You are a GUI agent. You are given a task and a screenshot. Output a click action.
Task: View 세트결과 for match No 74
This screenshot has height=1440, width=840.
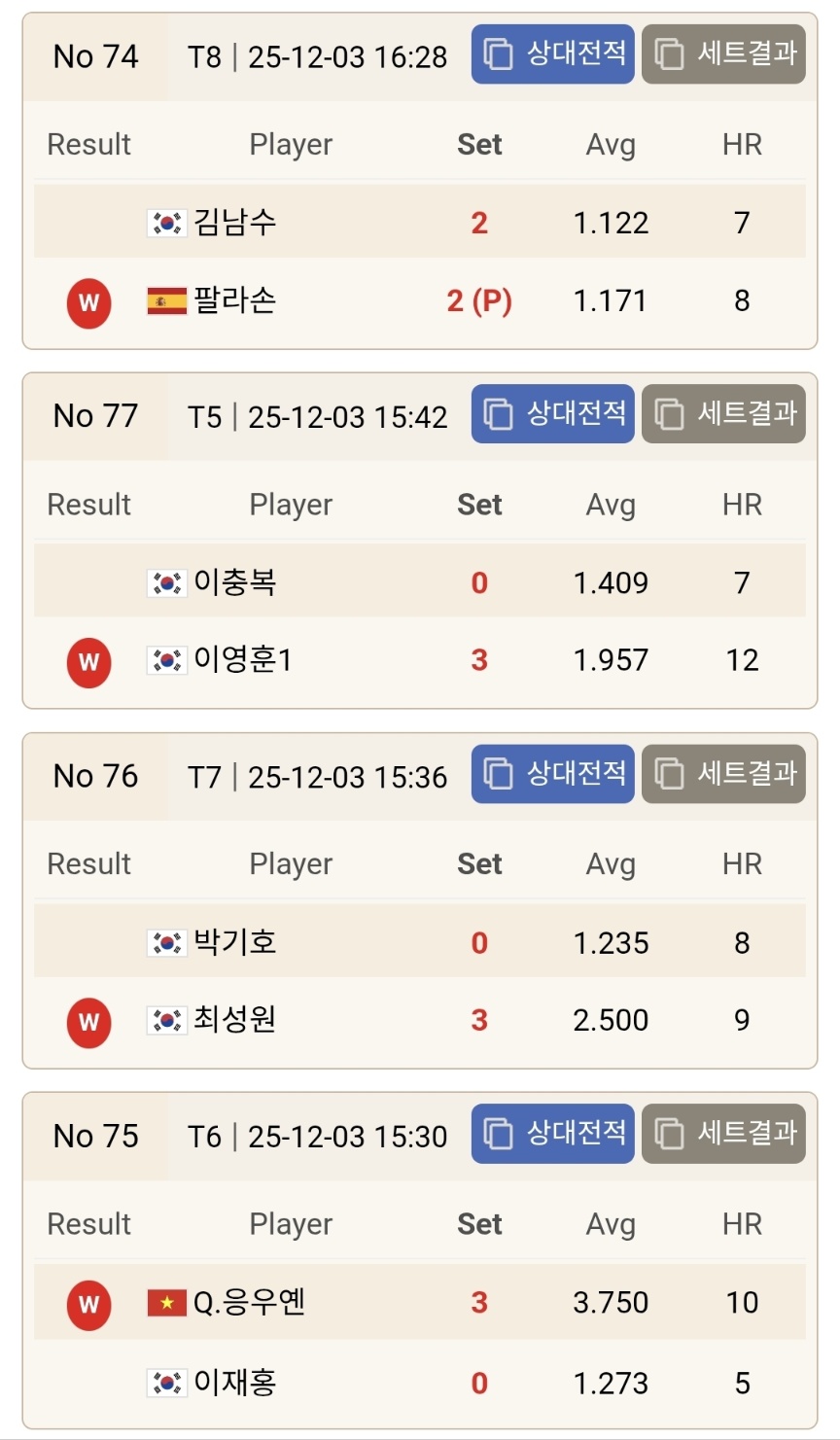click(723, 54)
